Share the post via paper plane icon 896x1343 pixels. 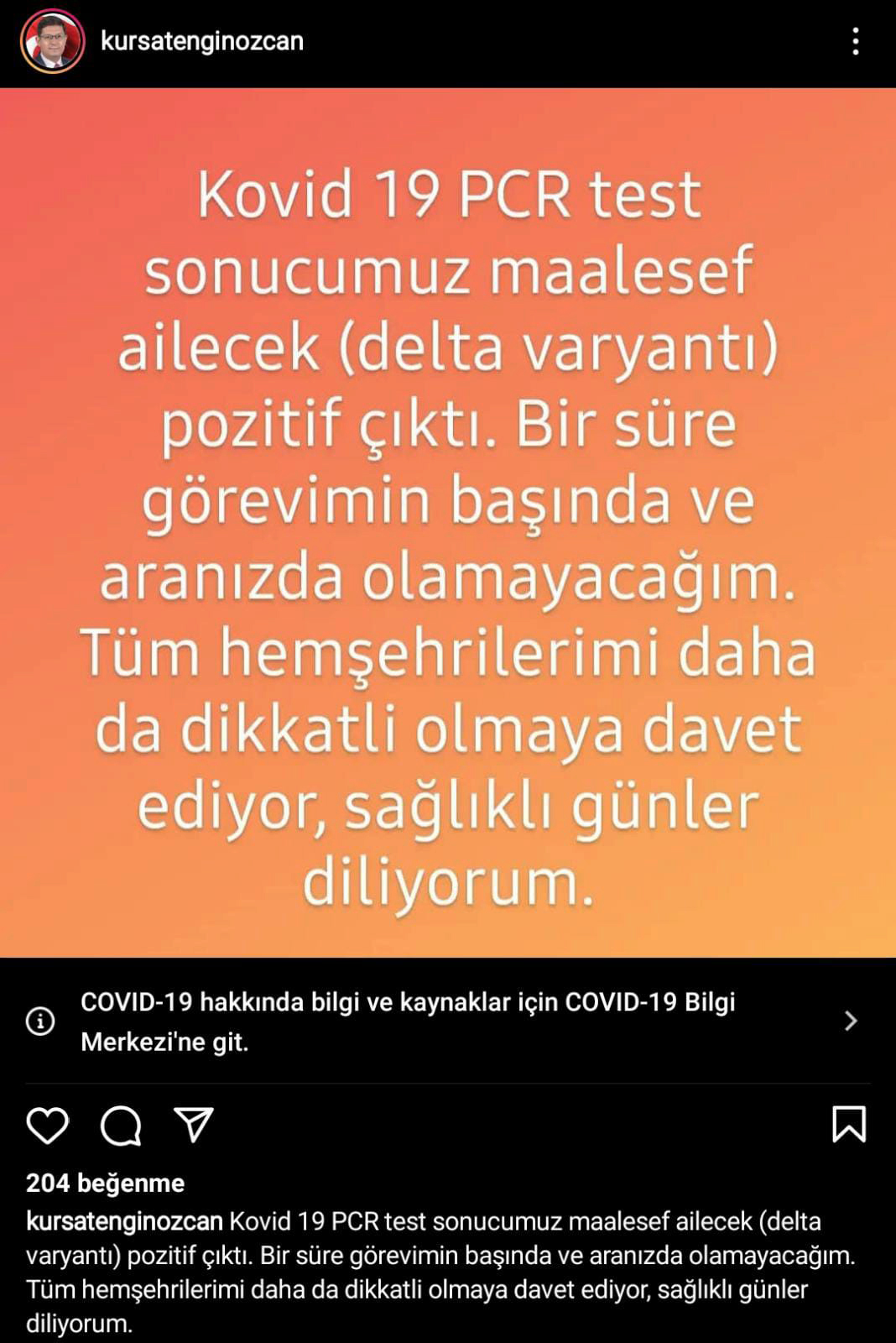coord(194,1125)
